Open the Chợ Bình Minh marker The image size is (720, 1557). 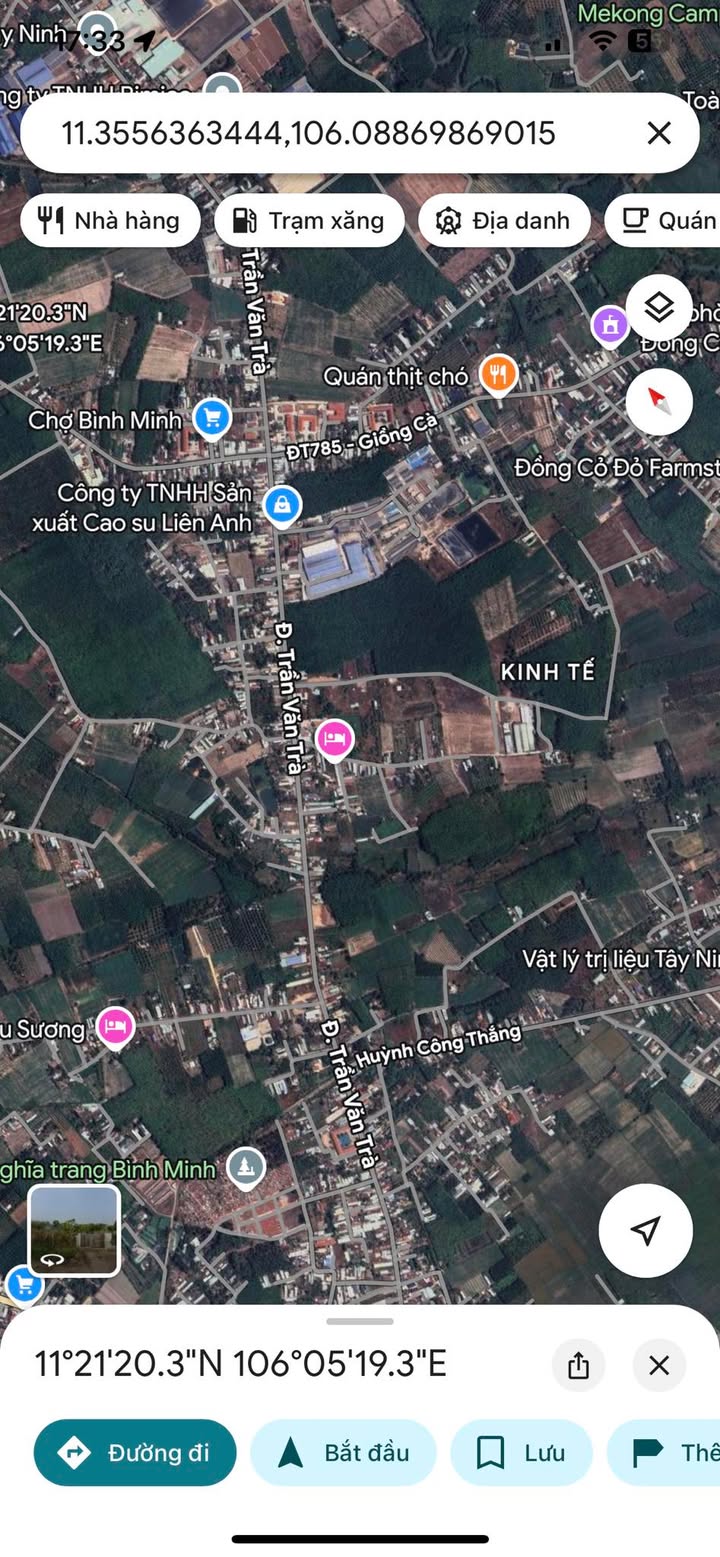[x=211, y=419]
